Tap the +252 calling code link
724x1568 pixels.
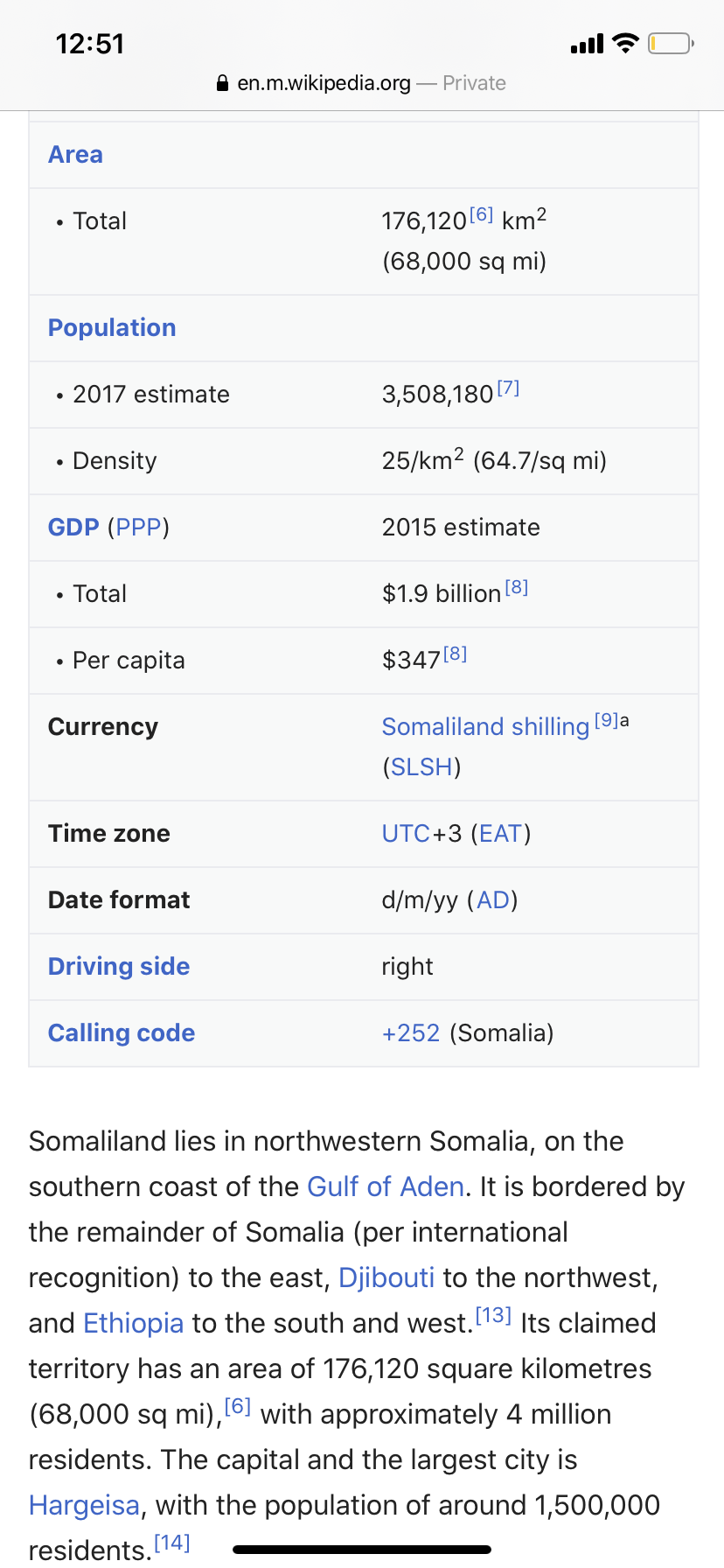(x=411, y=1033)
